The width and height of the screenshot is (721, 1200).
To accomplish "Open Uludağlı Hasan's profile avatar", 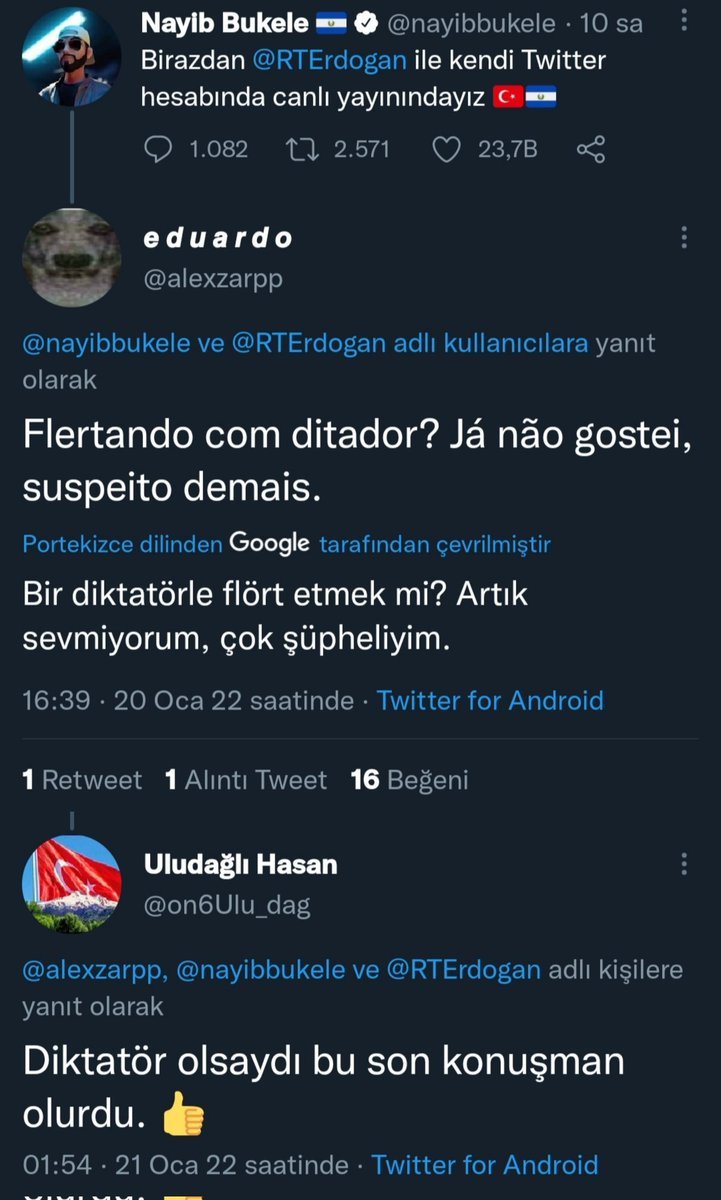I will tap(71, 883).
